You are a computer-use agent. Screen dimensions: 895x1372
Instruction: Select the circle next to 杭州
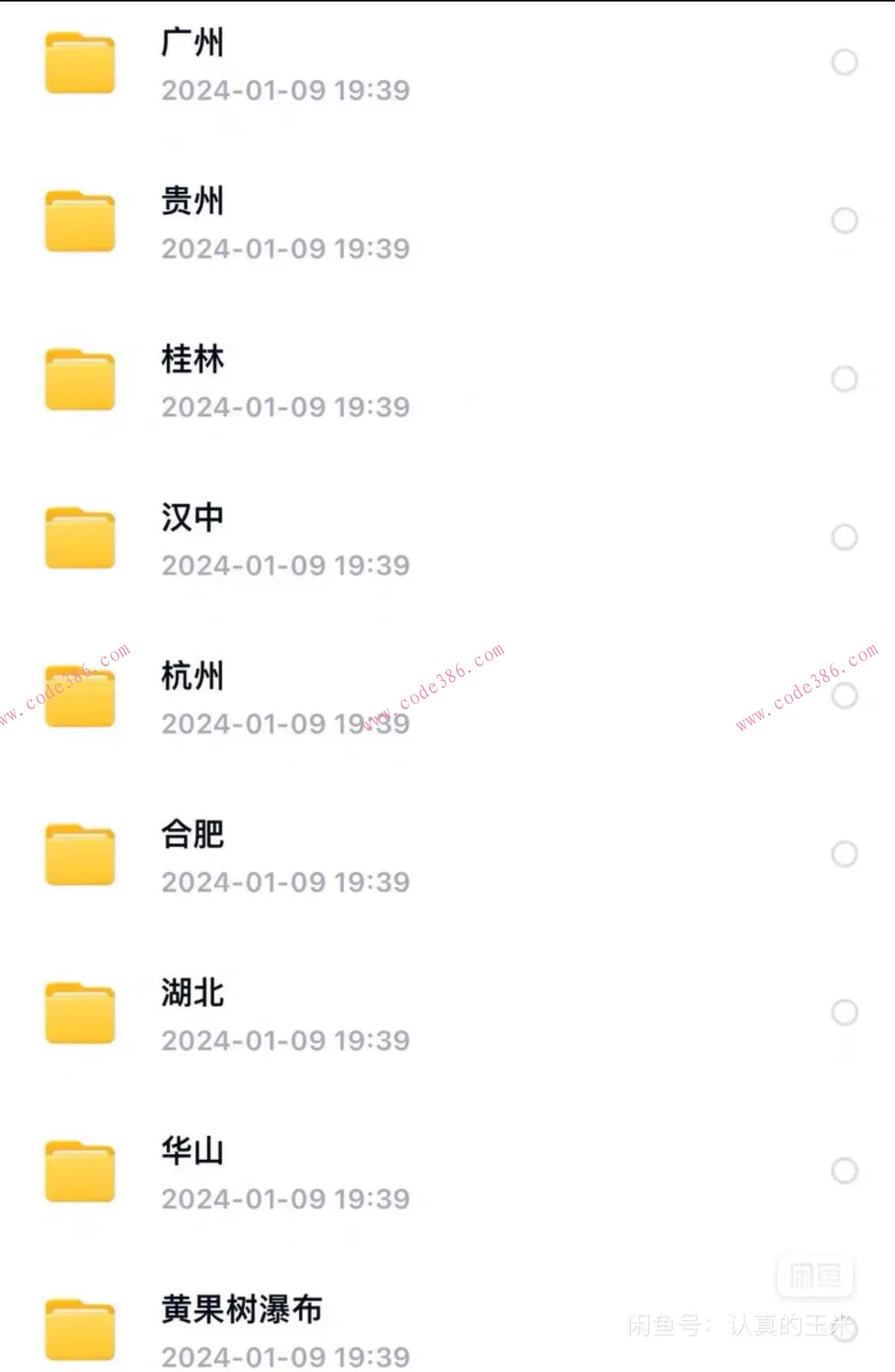pyautogui.click(x=844, y=695)
